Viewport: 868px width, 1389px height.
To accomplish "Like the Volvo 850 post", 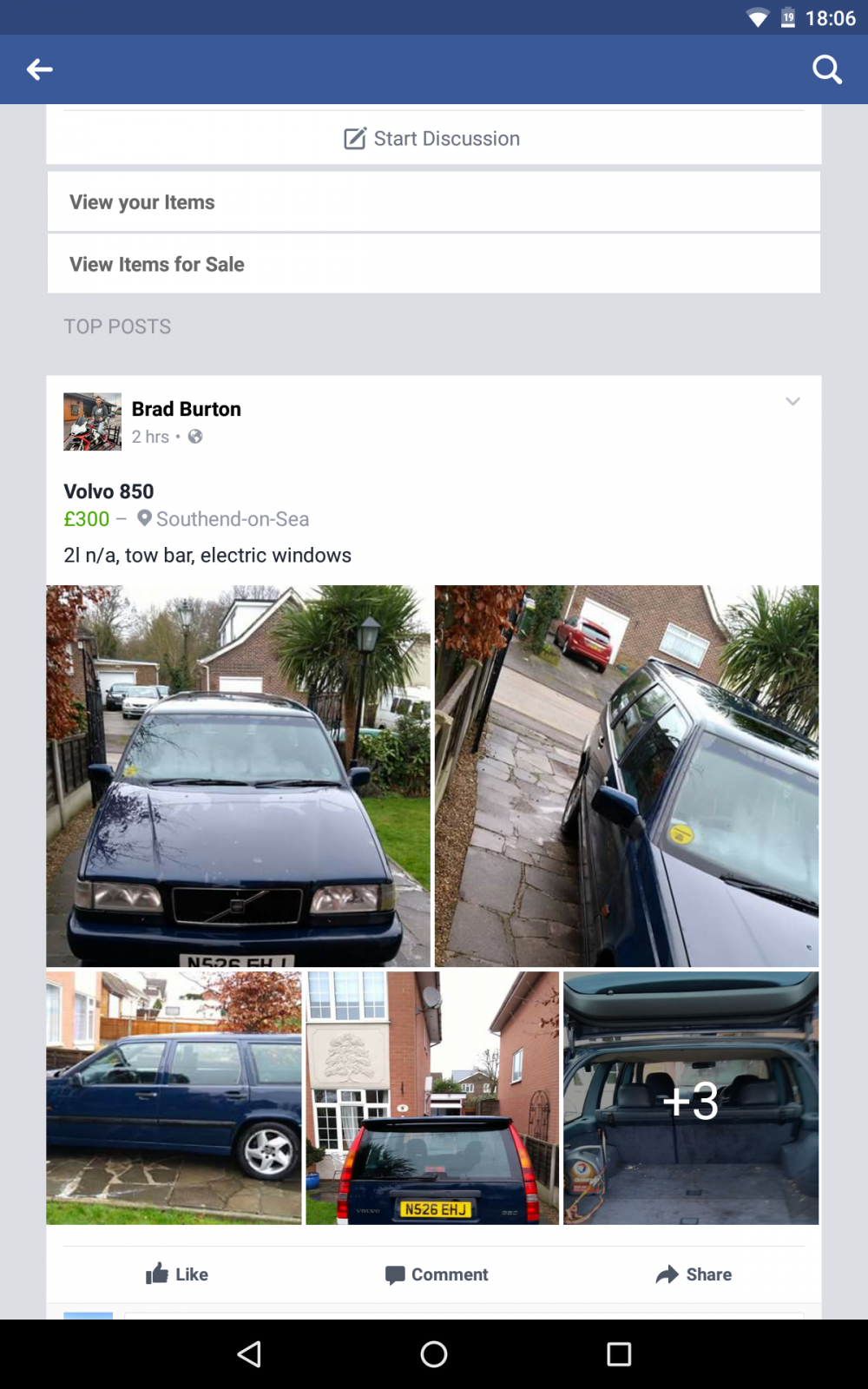I will pyautogui.click(x=177, y=1274).
